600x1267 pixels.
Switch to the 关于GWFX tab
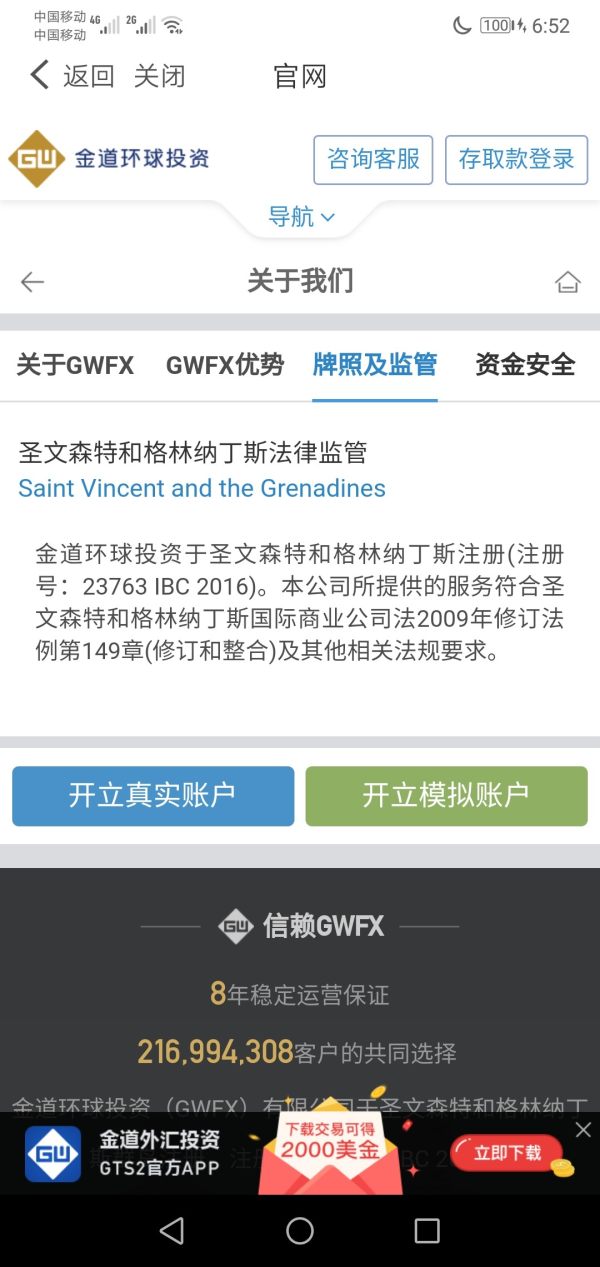75,365
